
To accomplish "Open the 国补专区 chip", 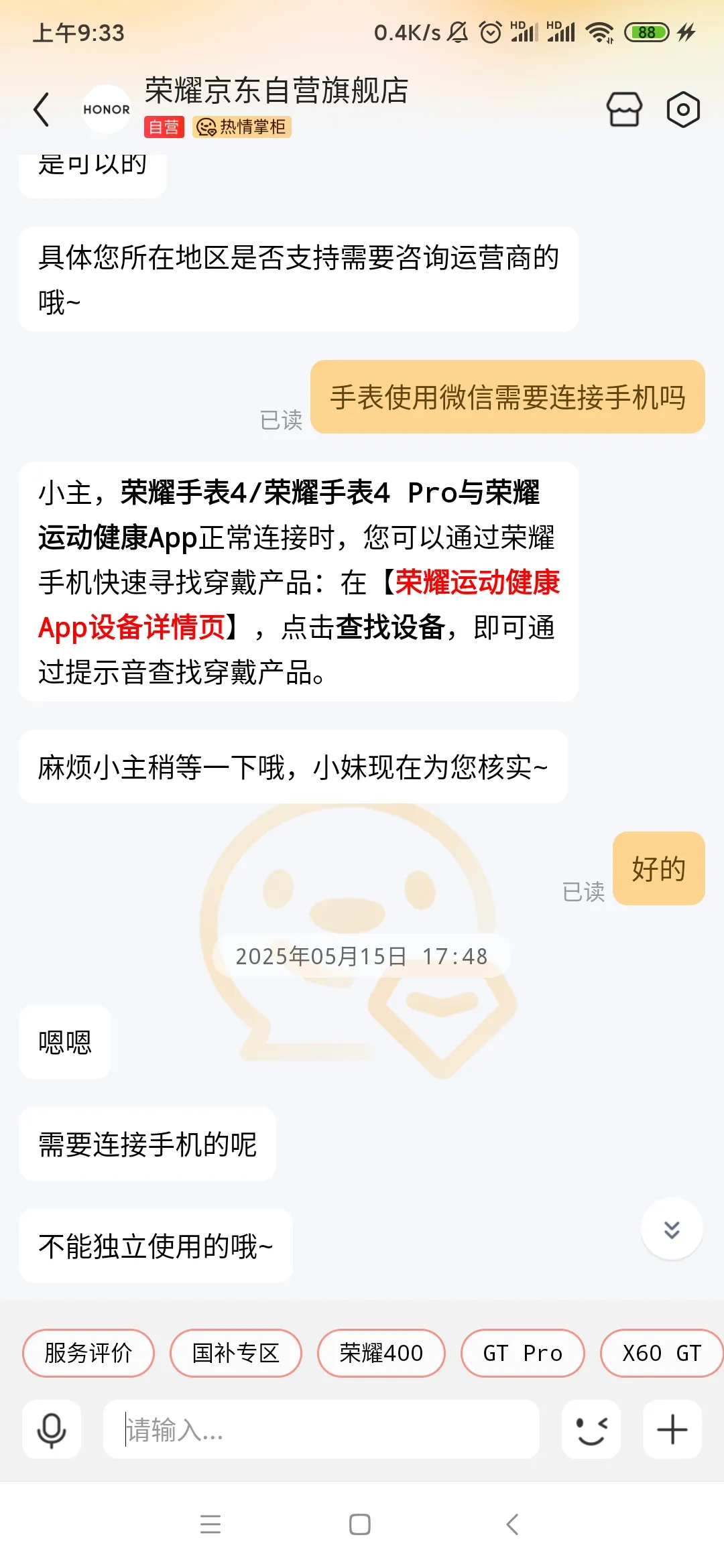I will tap(236, 1353).
